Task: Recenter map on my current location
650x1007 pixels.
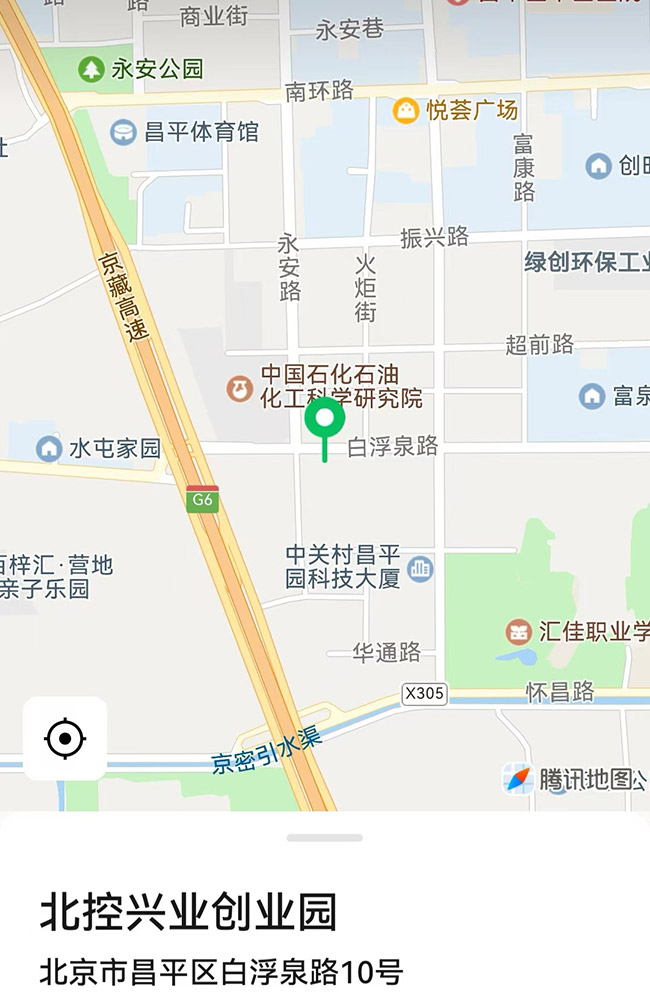Action: (65, 739)
